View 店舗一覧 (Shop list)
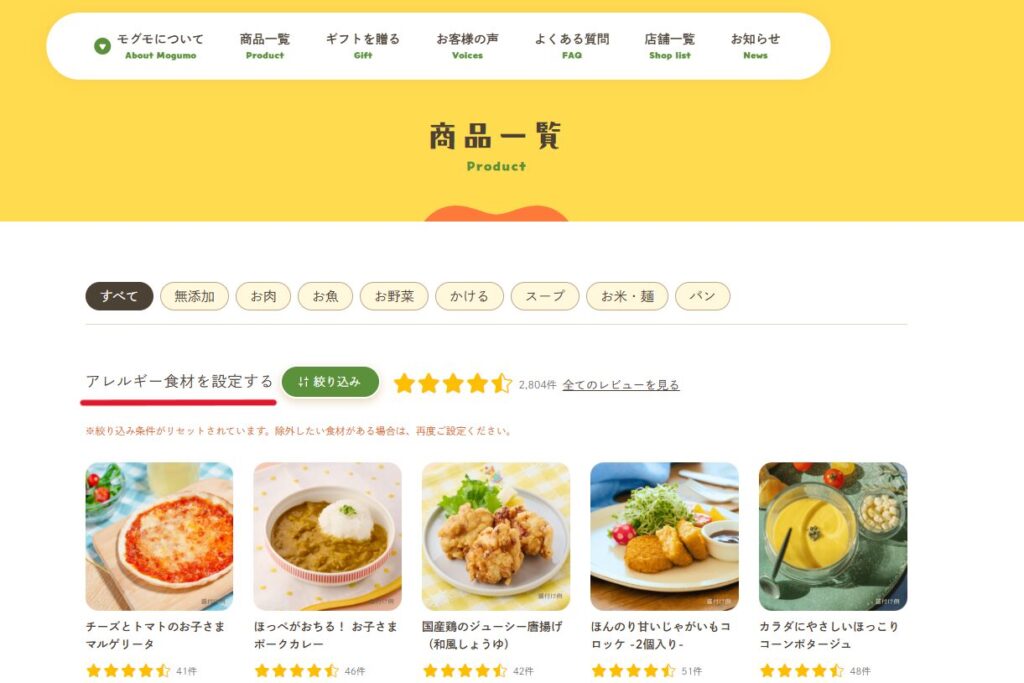 669,45
